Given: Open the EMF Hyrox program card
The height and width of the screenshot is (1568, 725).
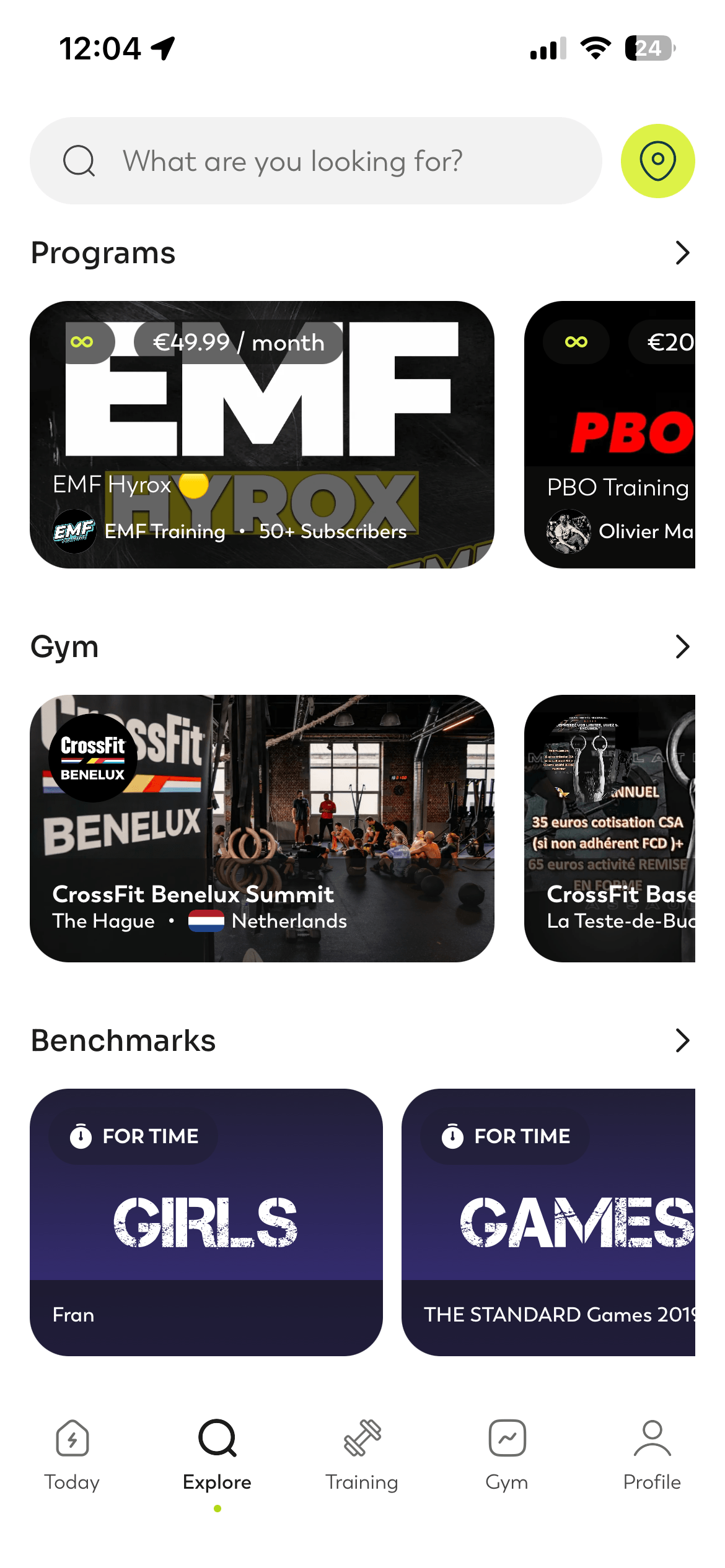Looking at the screenshot, I should click(x=262, y=435).
